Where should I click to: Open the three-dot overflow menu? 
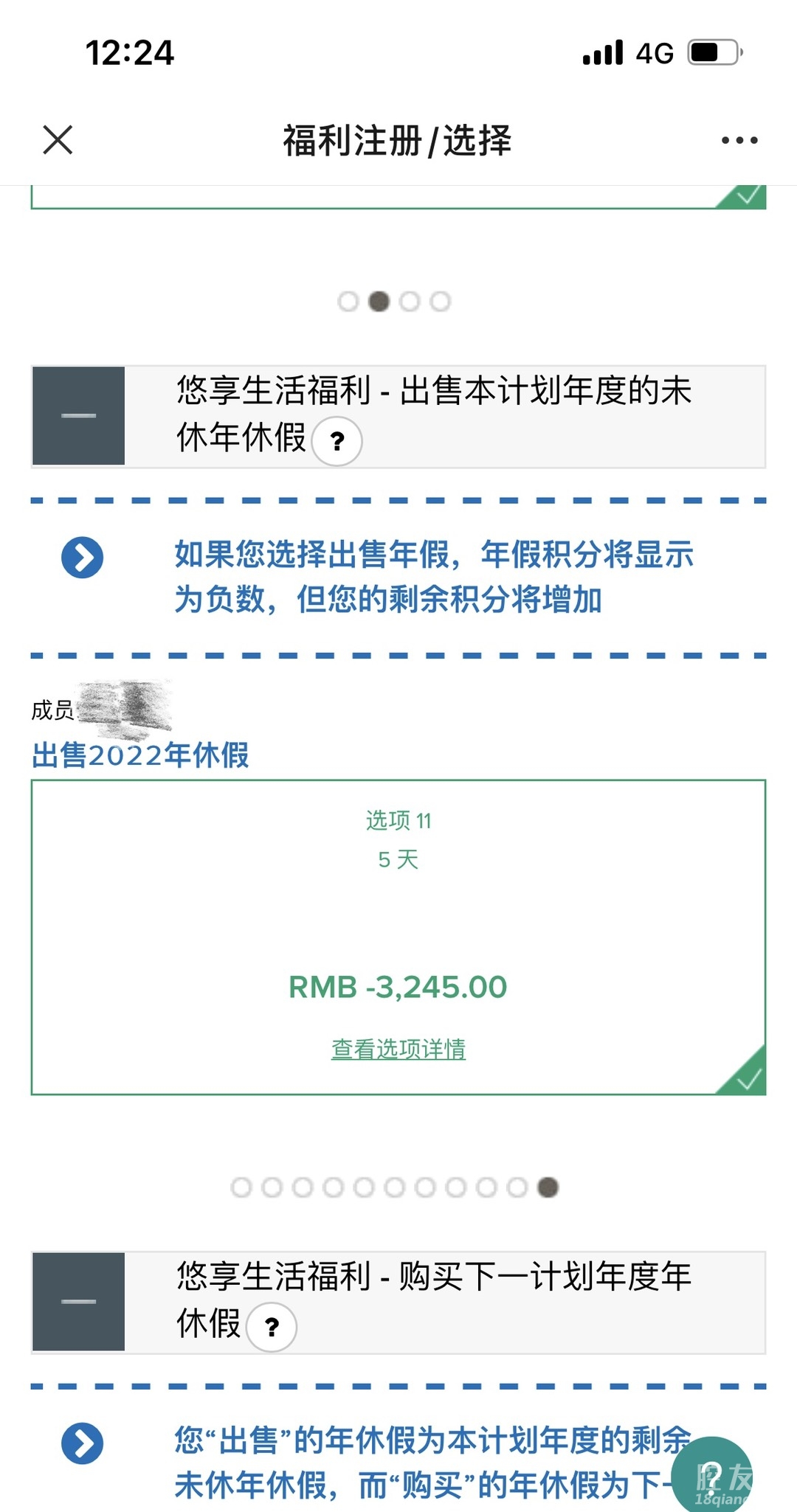pyautogui.click(x=739, y=140)
